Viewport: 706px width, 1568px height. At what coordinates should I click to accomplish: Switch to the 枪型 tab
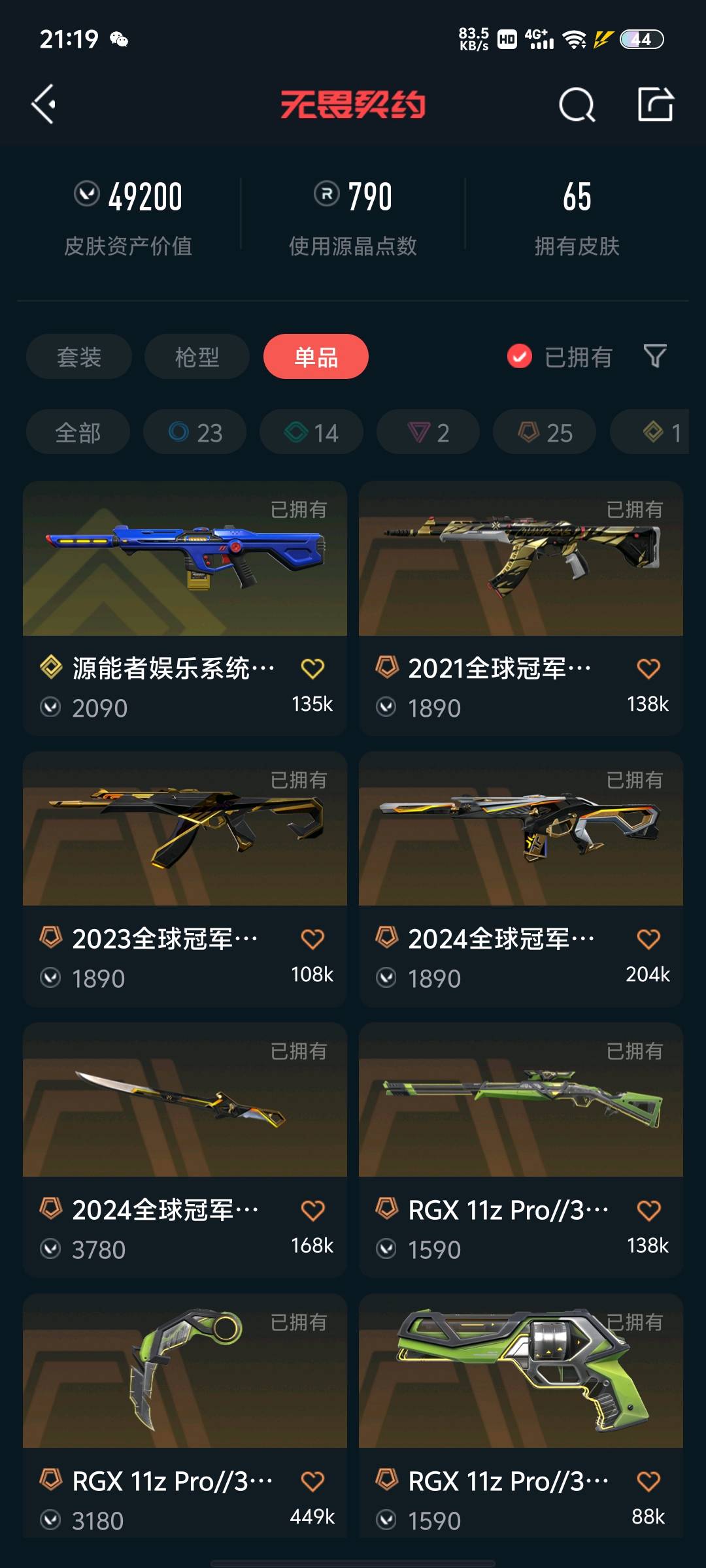click(197, 357)
